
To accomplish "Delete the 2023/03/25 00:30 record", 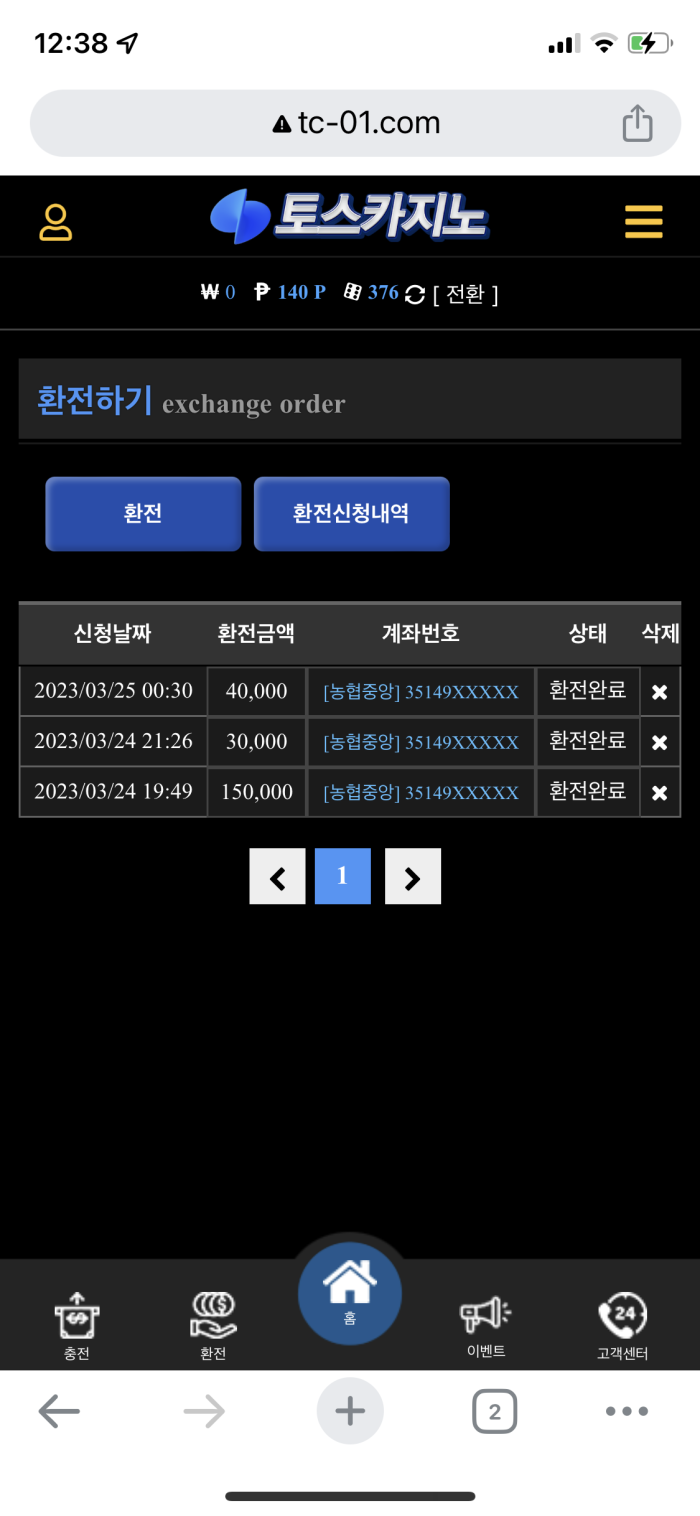I will (659, 692).
